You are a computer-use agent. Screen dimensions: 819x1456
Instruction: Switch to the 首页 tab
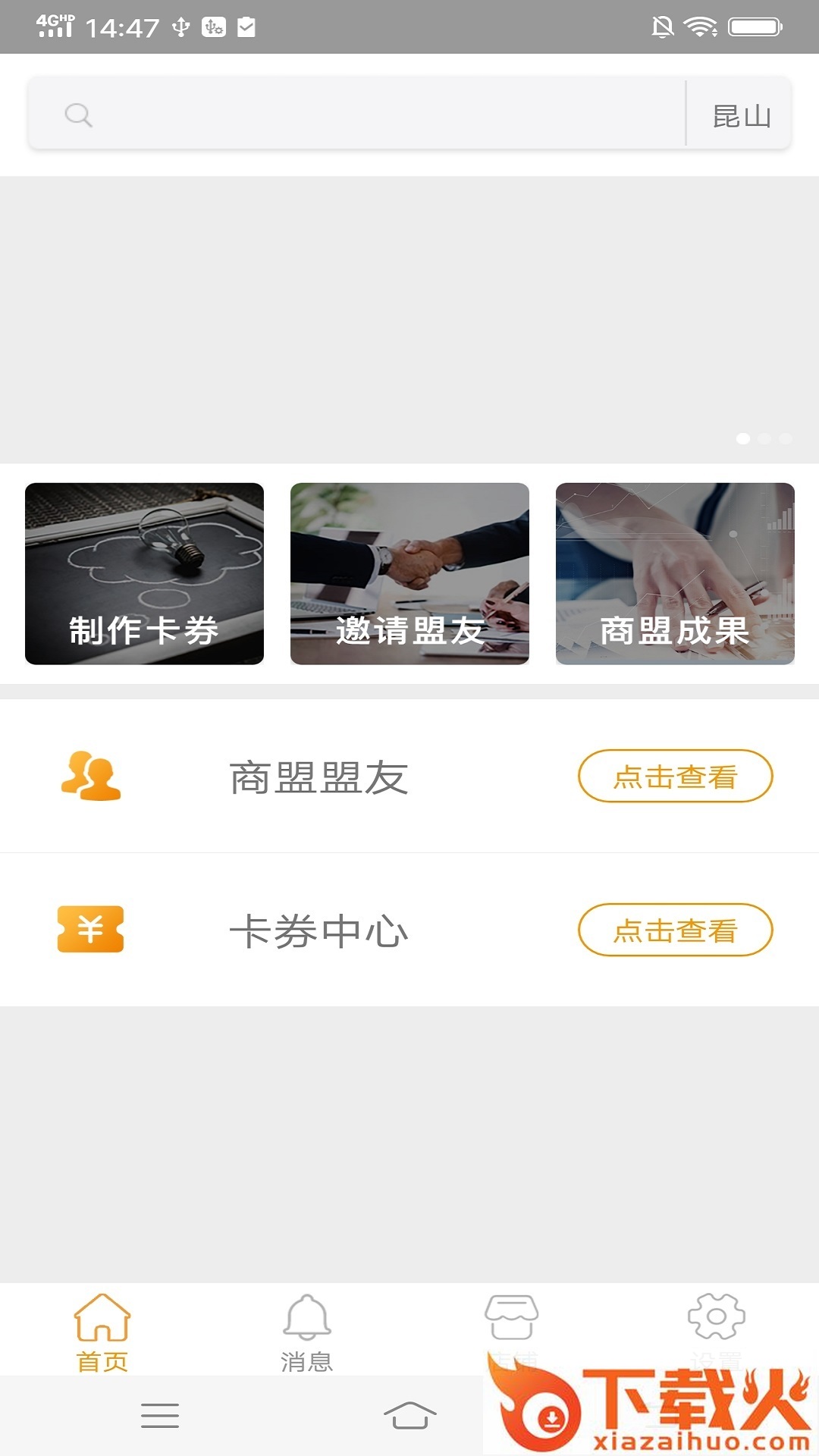(x=102, y=1332)
